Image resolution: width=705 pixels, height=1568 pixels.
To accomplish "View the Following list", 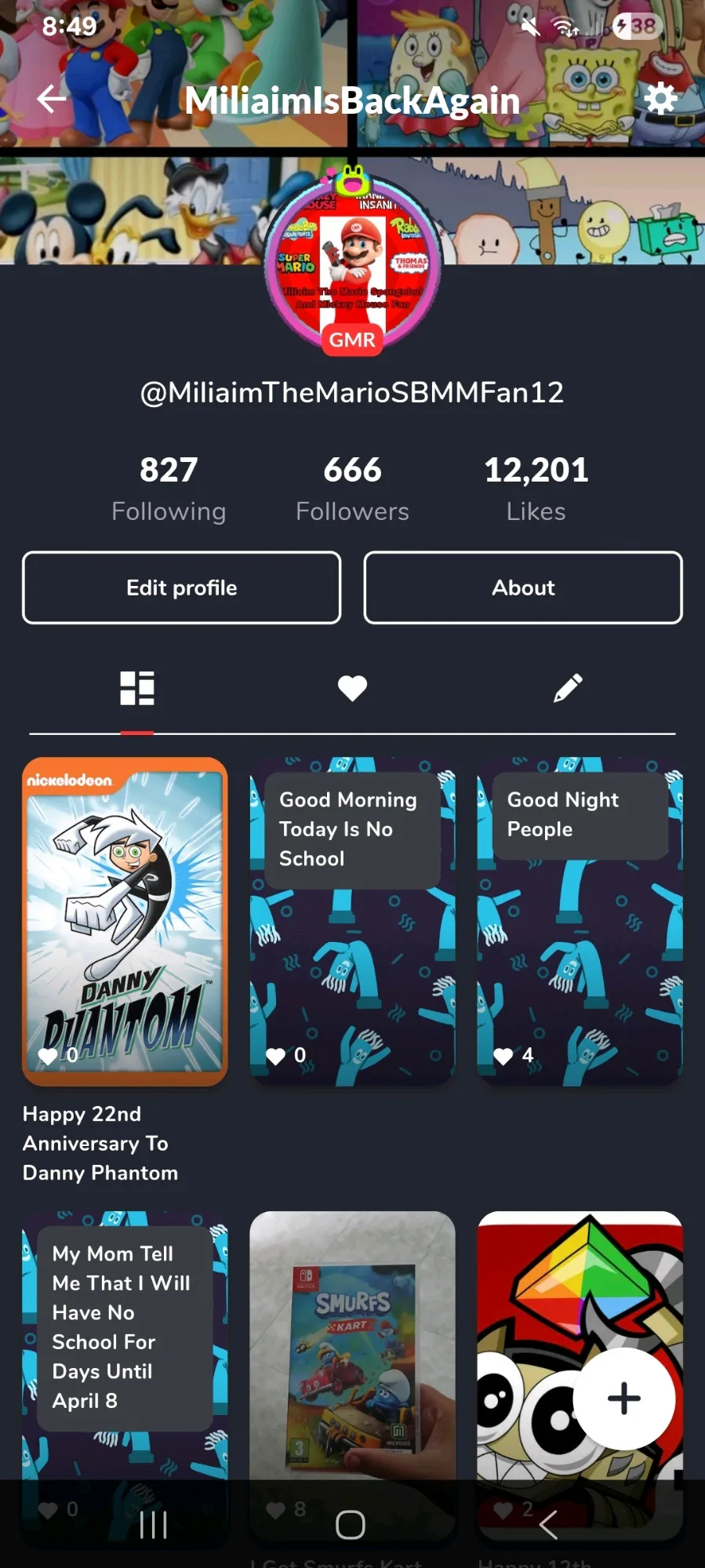I will 169,489.
